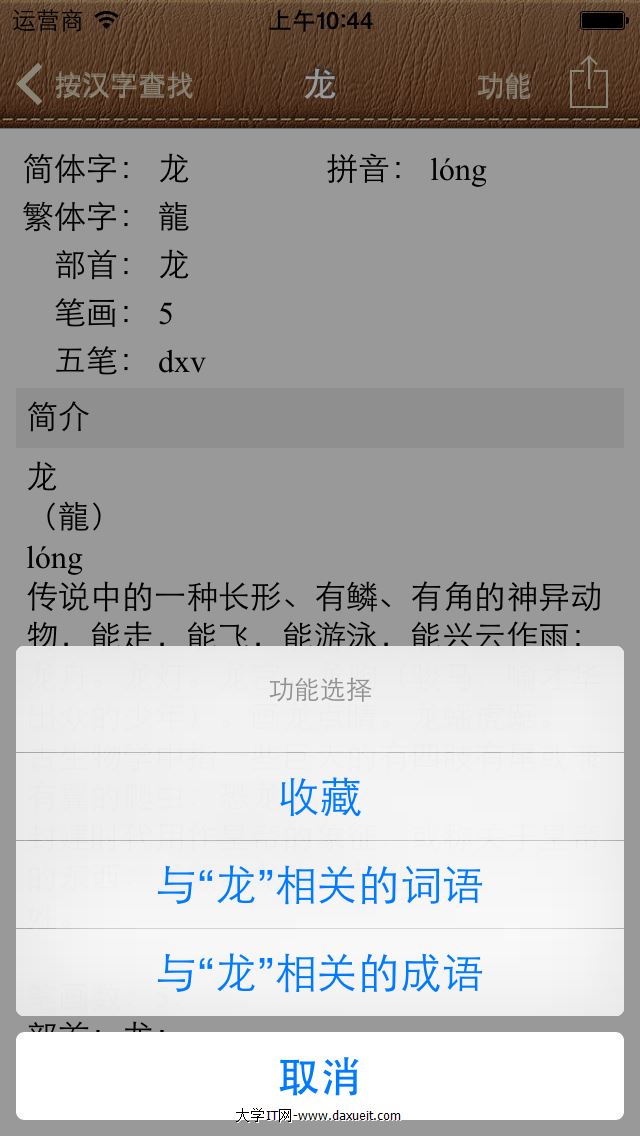Choose 收藏 to bookmark this character
Viewport: 640px width, 1136px height.
coord(320,797)
